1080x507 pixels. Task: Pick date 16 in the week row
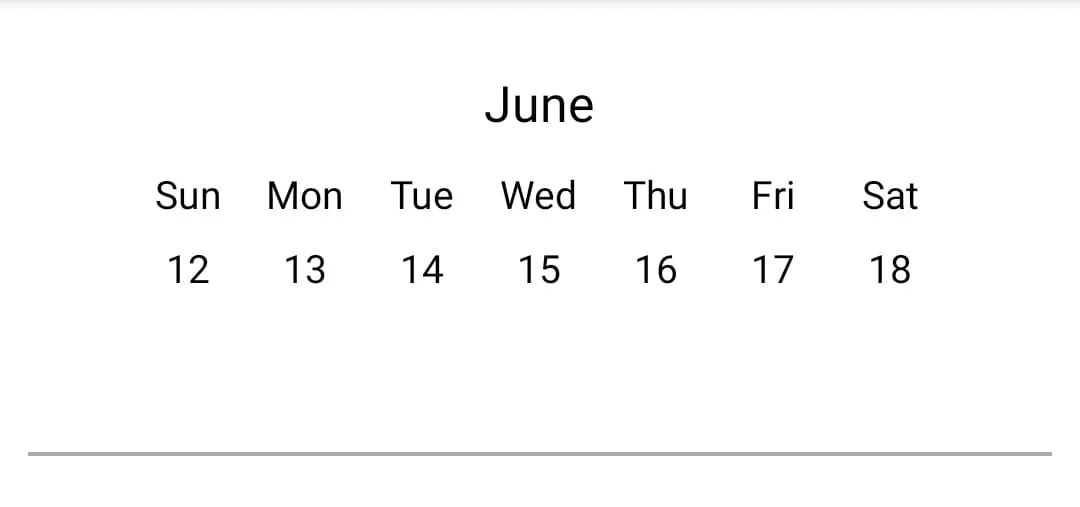click(656, 270)
